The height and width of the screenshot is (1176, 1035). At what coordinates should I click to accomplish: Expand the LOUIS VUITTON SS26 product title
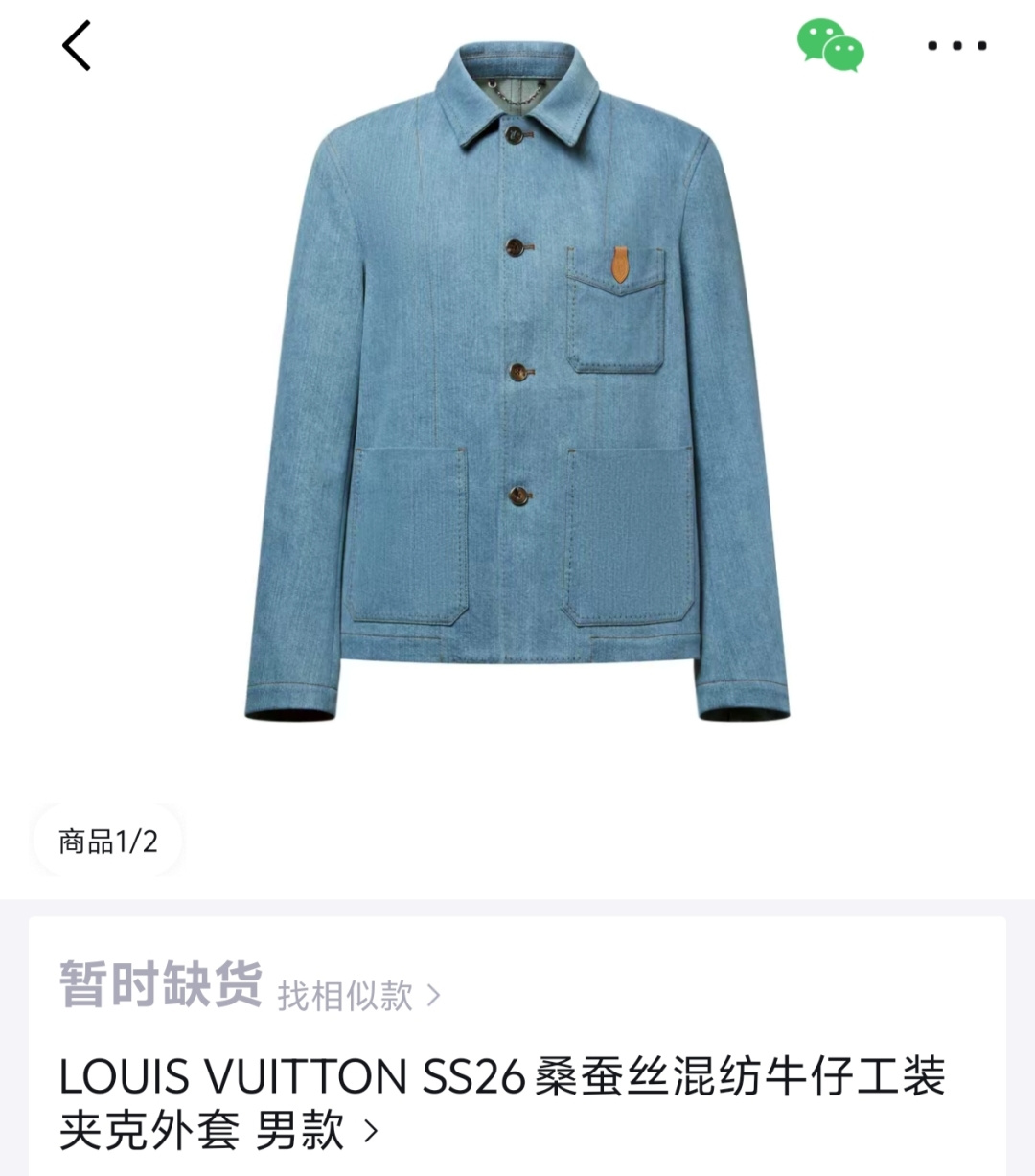point(502,1102)
